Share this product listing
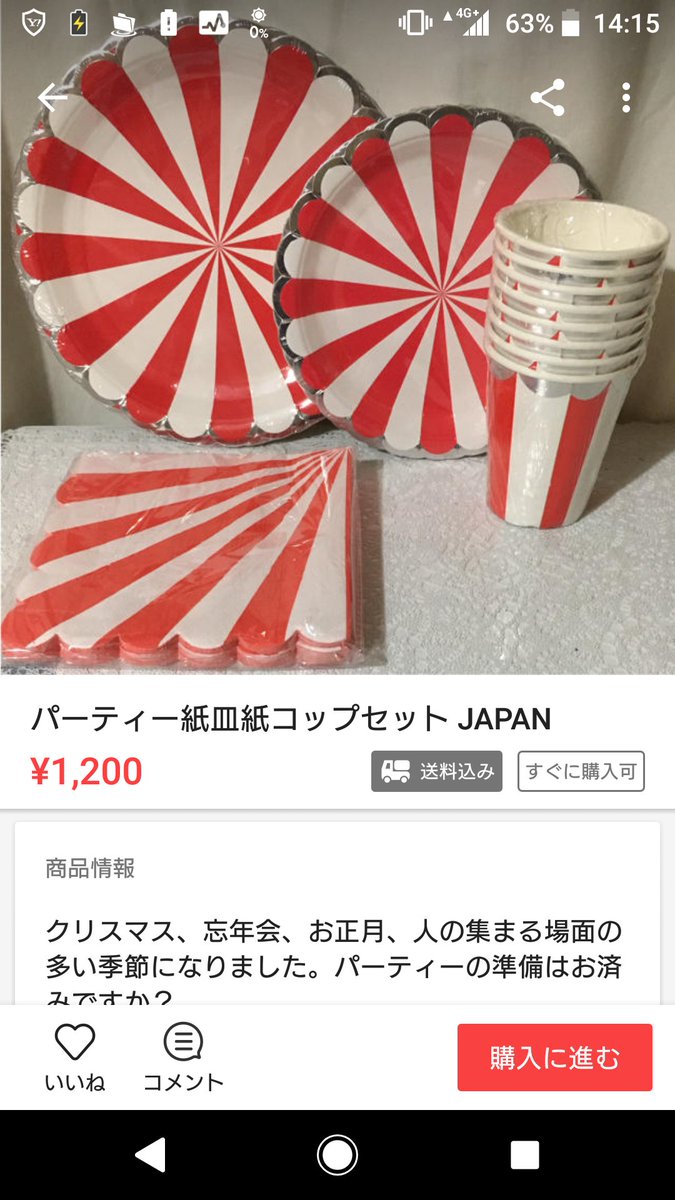This screenshot has width=675, height=1200. (547, 97)
